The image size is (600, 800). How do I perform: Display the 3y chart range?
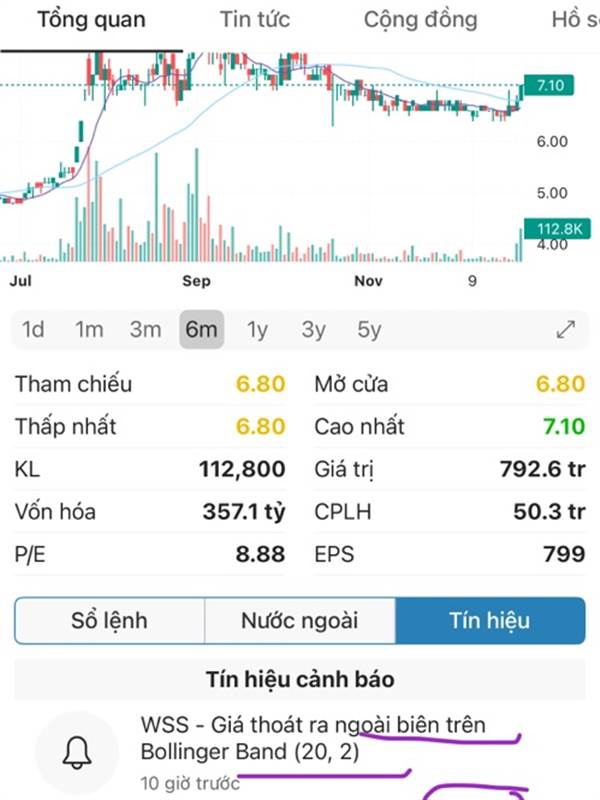(x=314, y=330)
